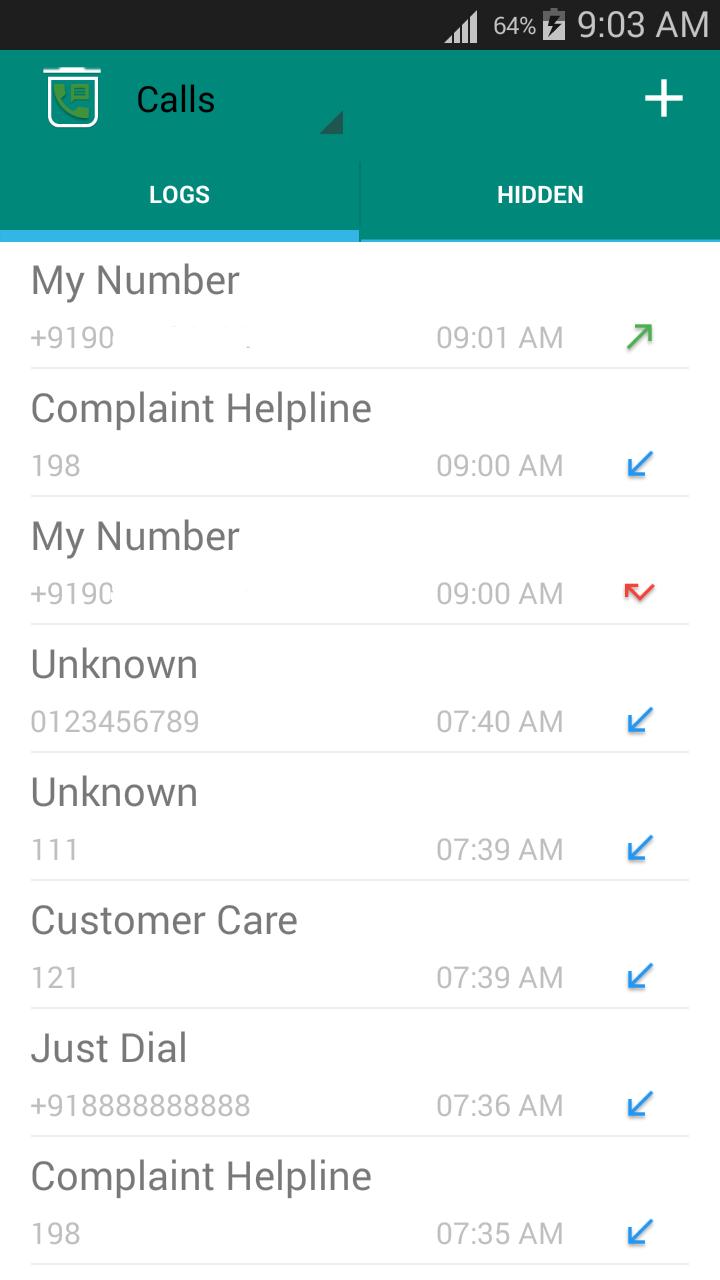Tap the plus icon to add entry
720x1280 pixels.
[x=663, y=99]
